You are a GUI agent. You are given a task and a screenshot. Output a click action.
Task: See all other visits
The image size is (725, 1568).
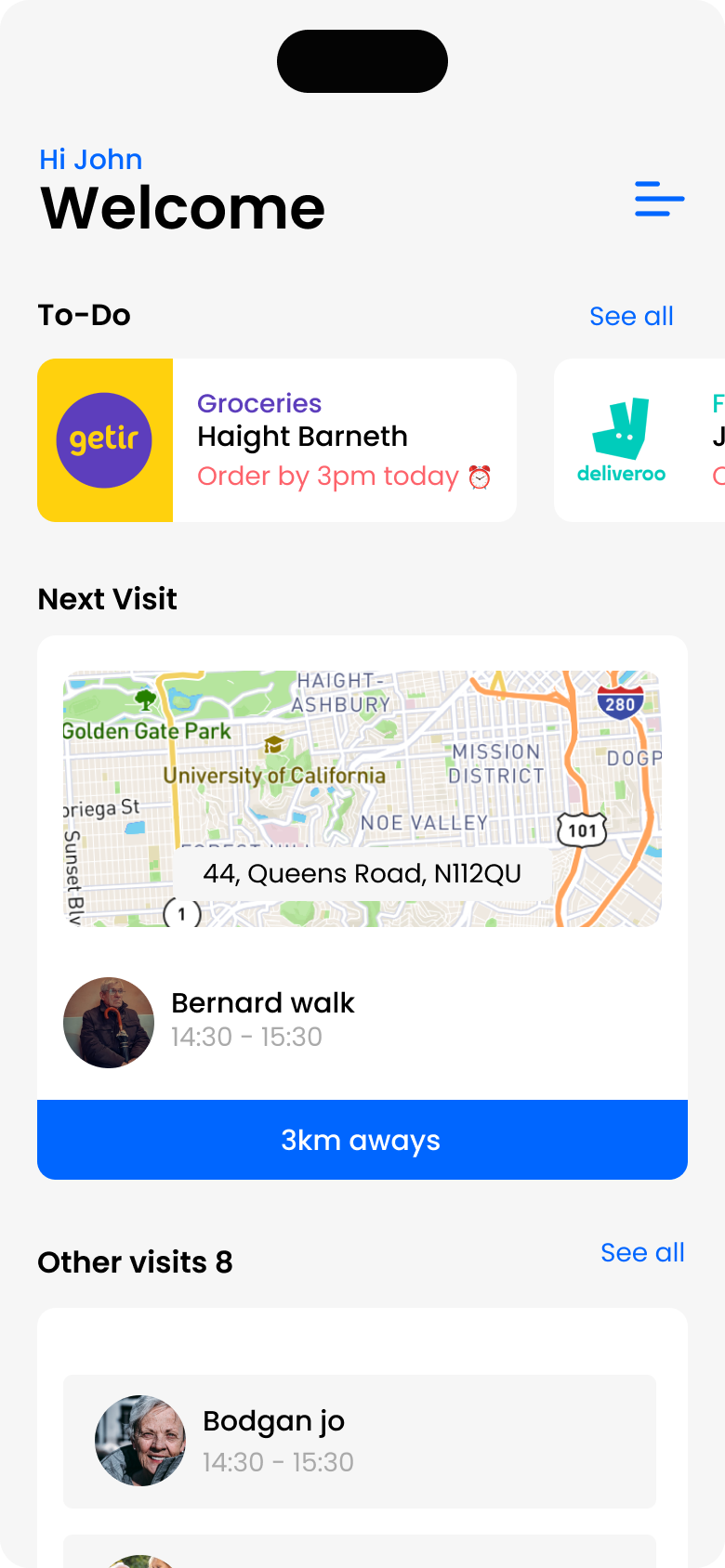click(642, 1253)
